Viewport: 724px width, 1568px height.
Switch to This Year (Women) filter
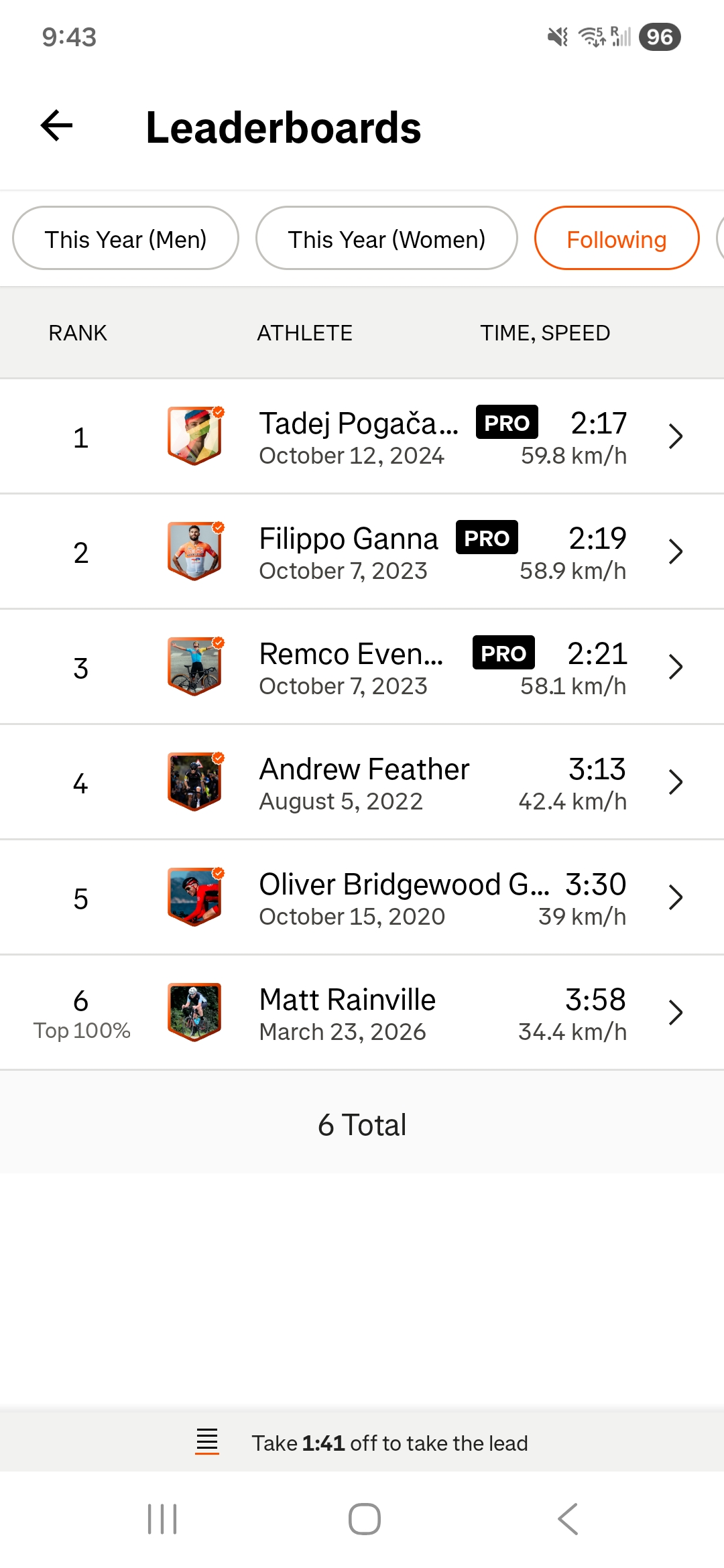click(386, 239)
